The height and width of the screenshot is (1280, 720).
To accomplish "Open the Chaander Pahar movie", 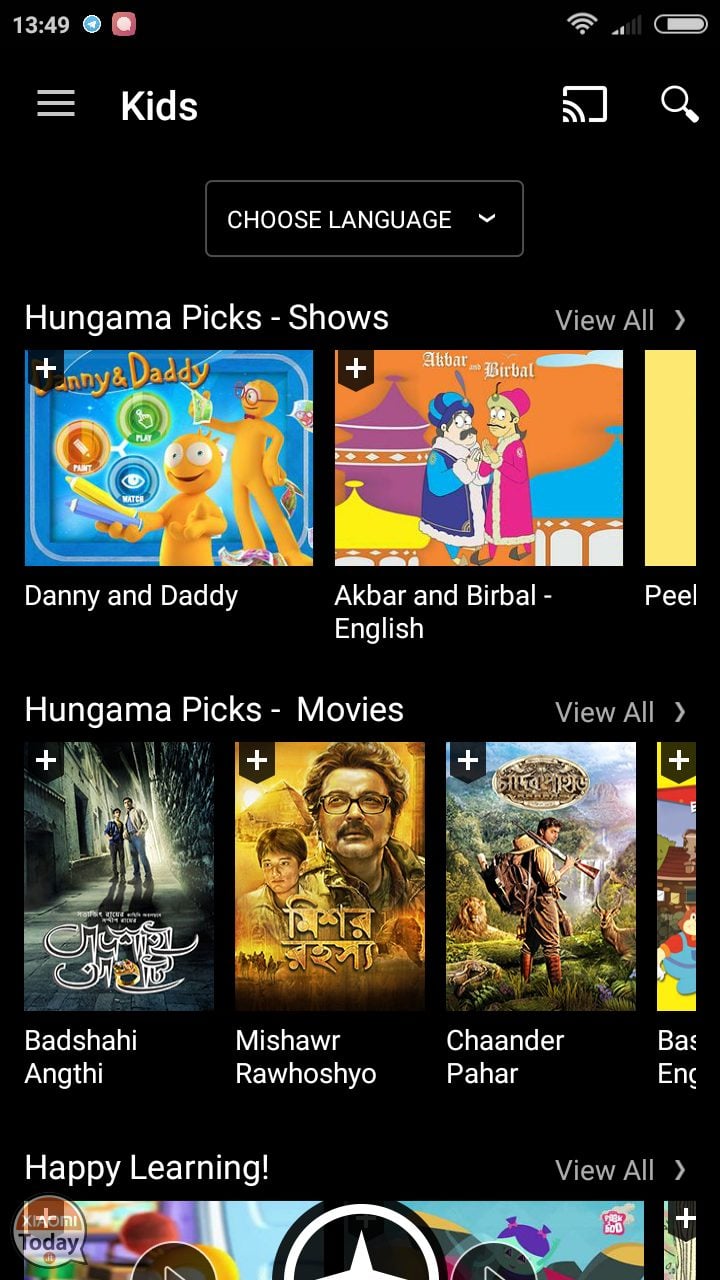I will (x=541, y=876).
